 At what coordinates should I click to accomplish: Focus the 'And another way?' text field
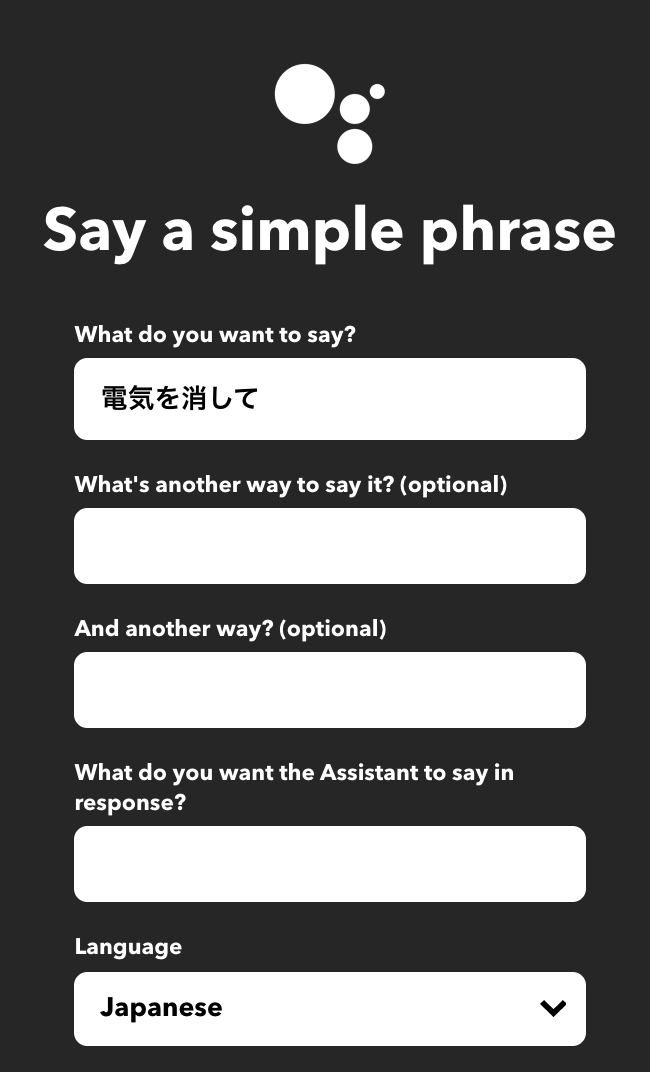tap(329, 690)
